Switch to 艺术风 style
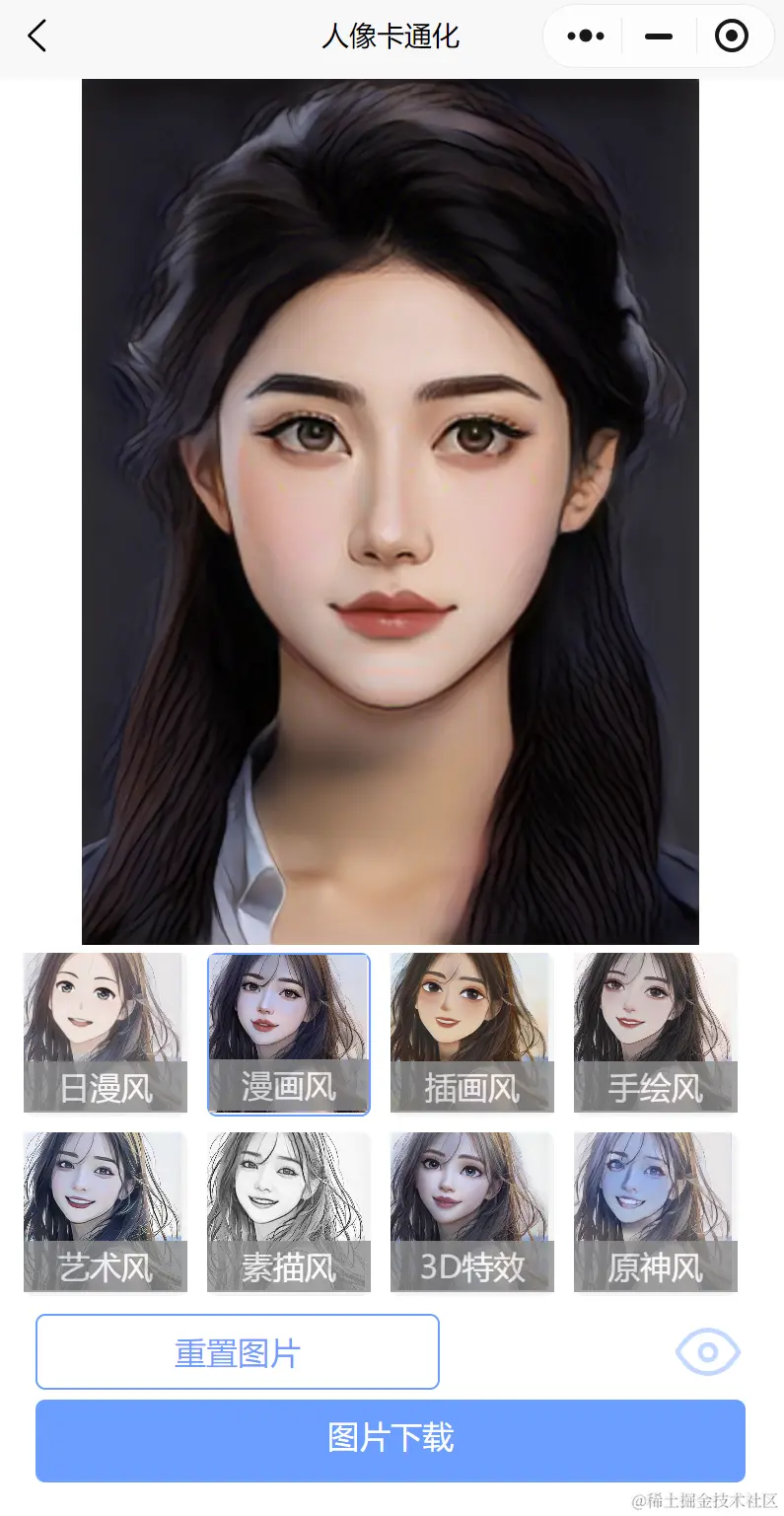 106,1212
